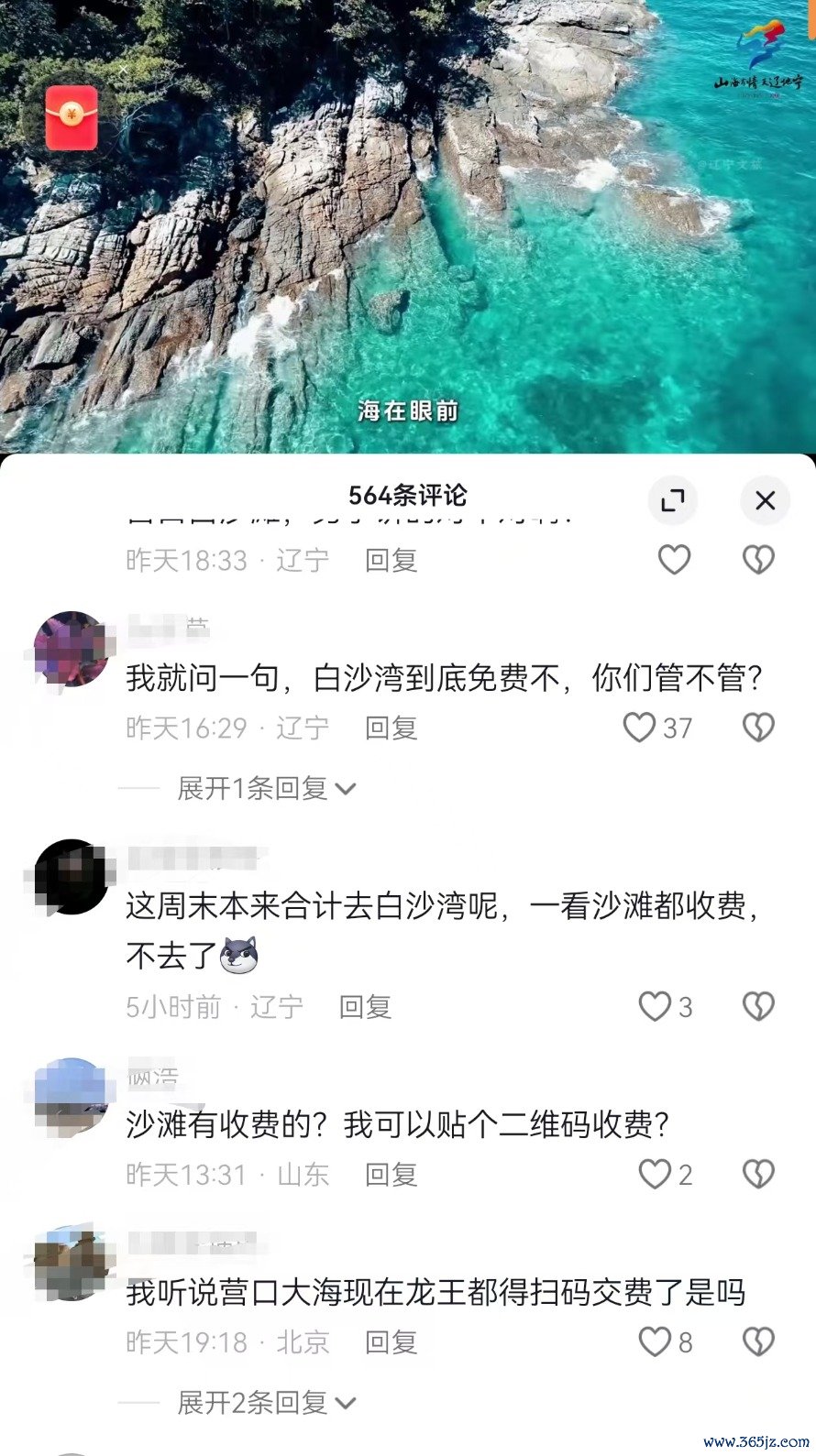816x1456 pixels.
Task: Dislike the 昨天19:18 comment
Action: [758, 1341]
